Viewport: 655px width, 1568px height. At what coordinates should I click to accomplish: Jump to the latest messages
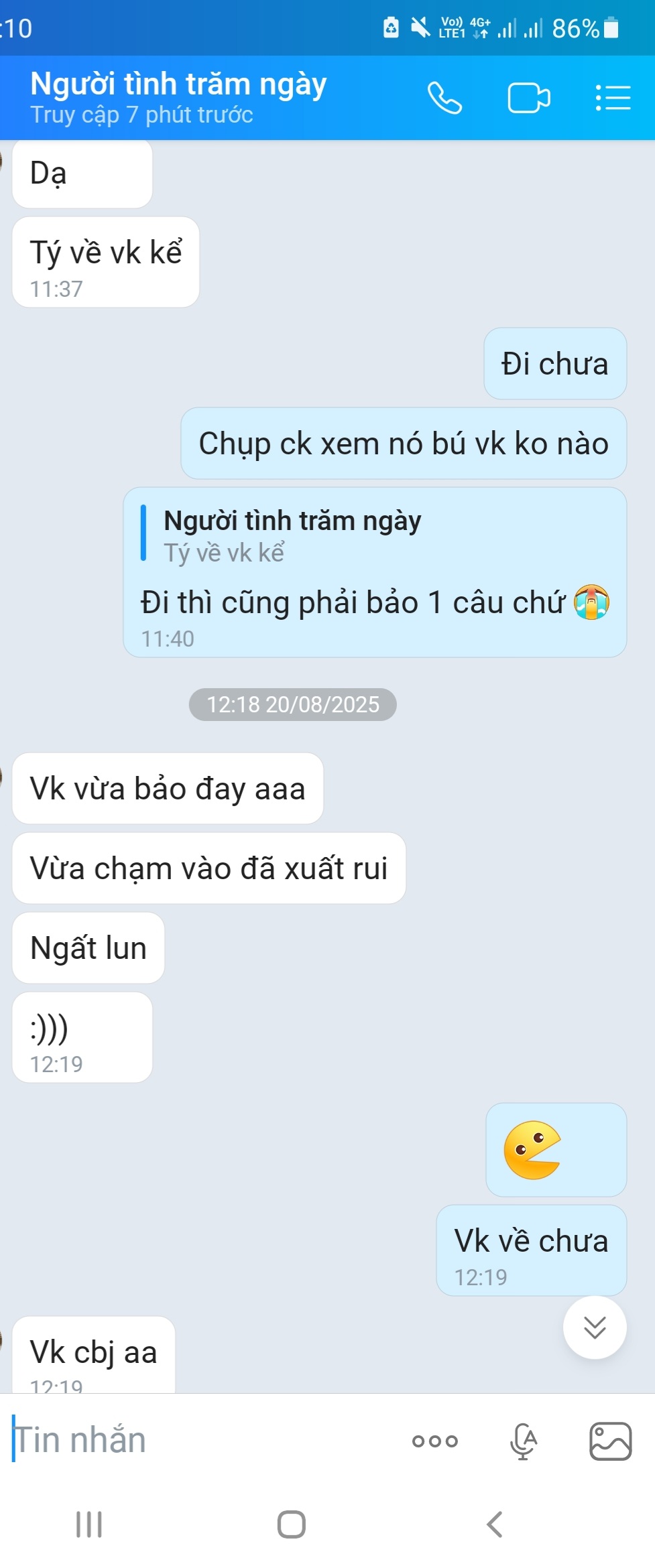tap(595, 1327)
